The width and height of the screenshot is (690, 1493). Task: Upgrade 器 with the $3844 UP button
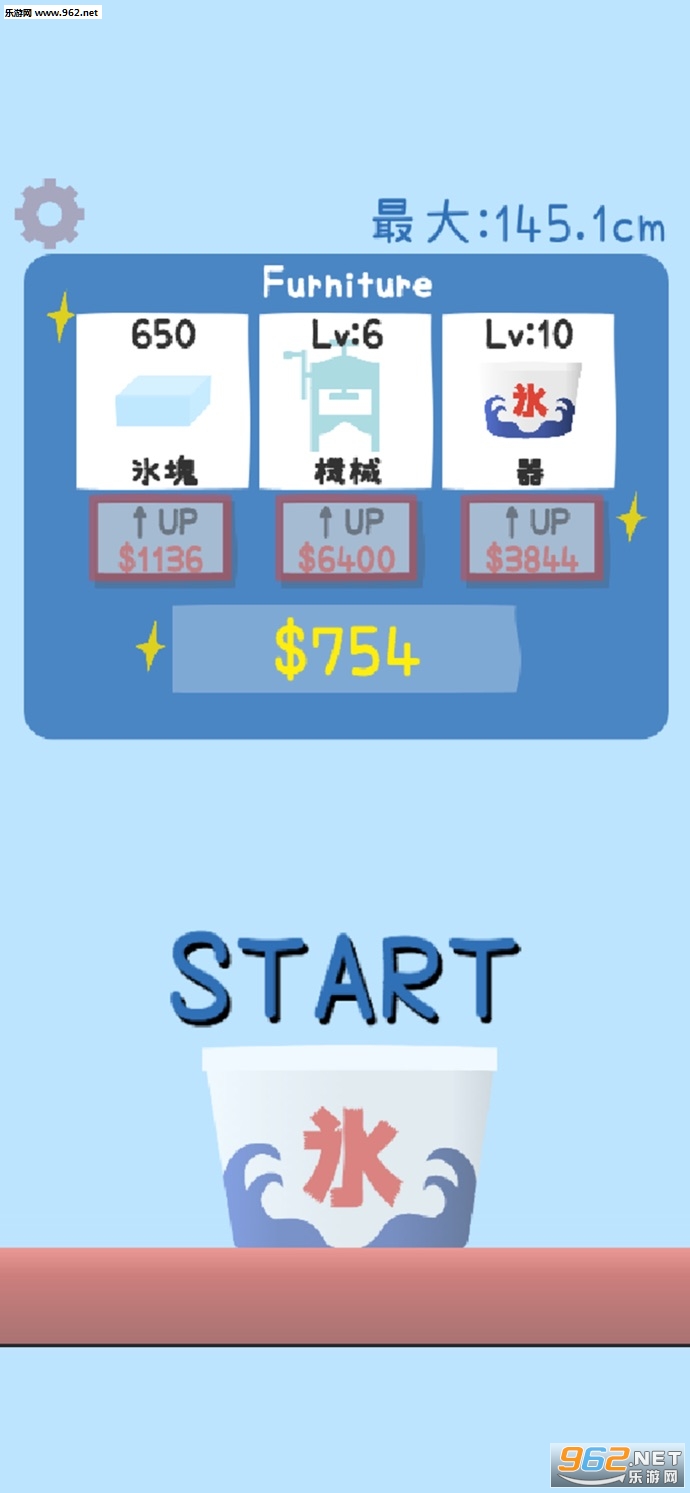[531, 540]
